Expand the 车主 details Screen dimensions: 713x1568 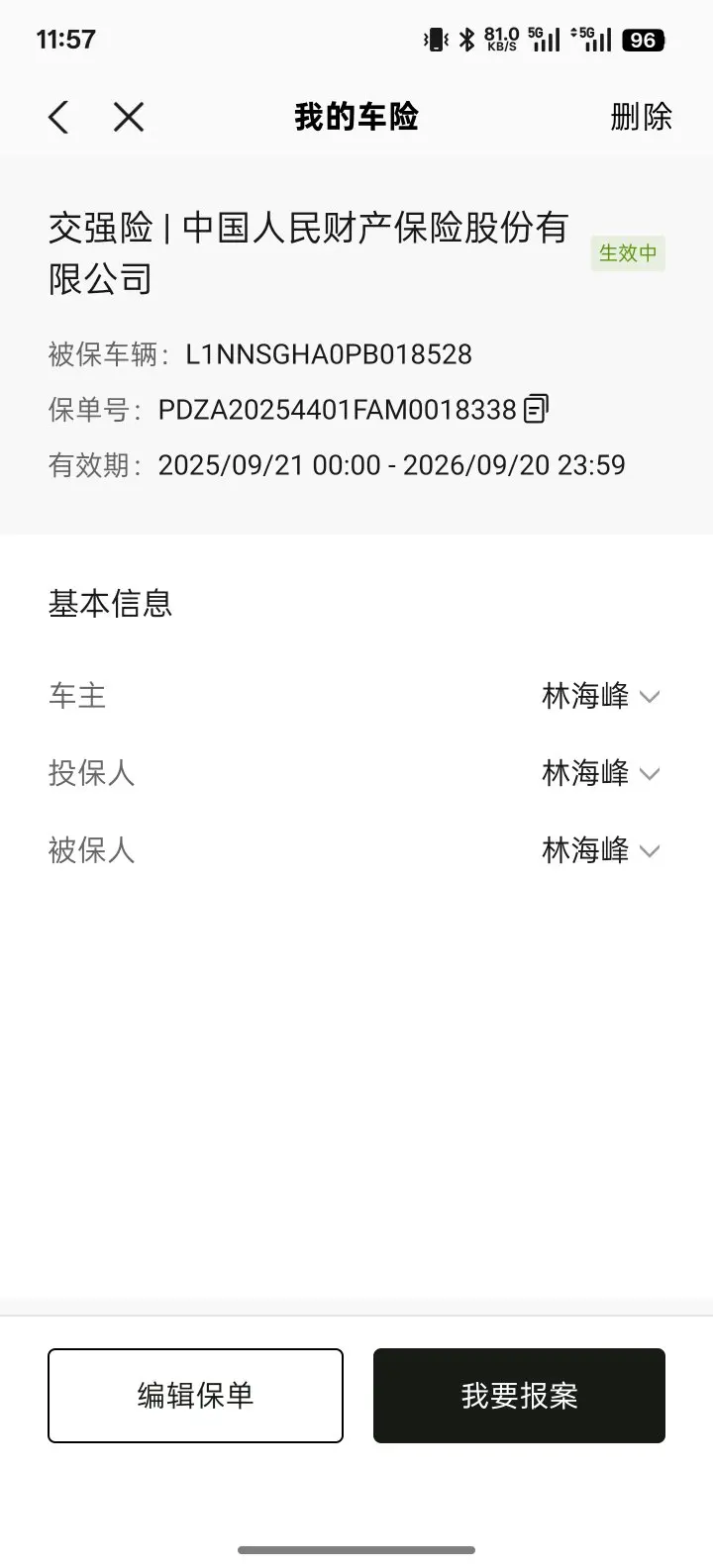click(x=649, y=697)
